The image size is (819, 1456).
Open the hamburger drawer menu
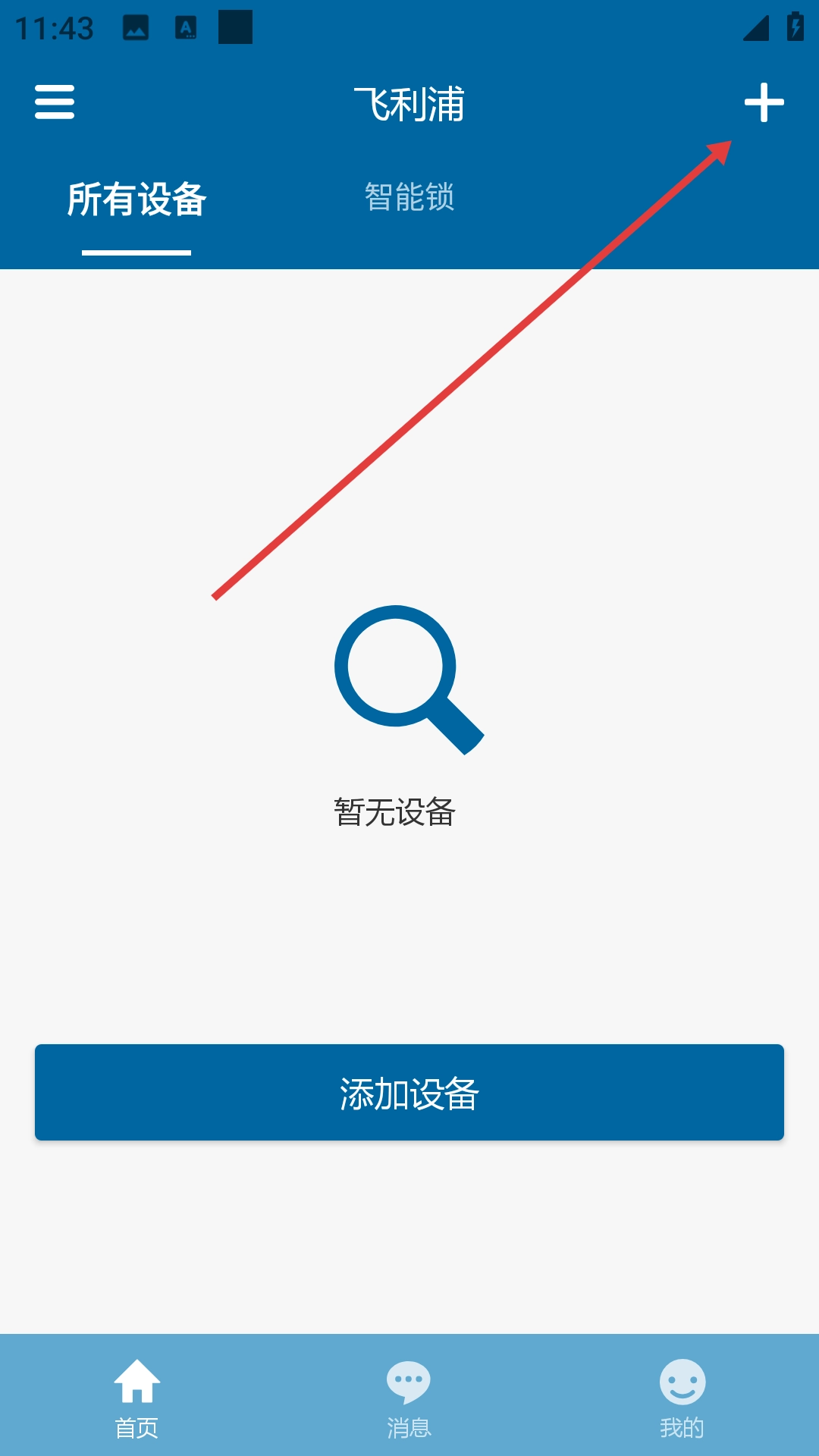coord(55,102)
